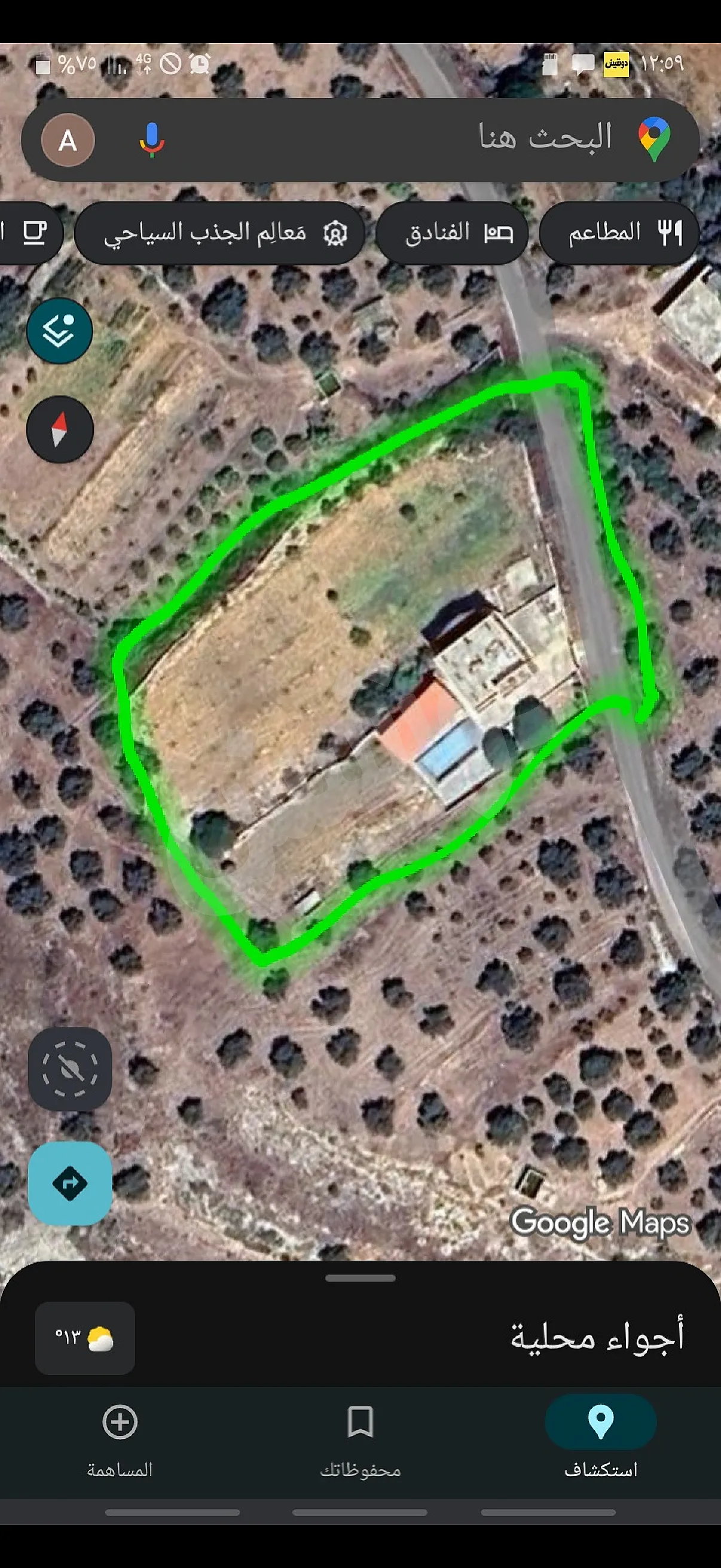This screenshot has width=721, height=1568.
Task: Select the hotels (الفنادق) chip
Action: pyautogui.click(x=451, y=233)
